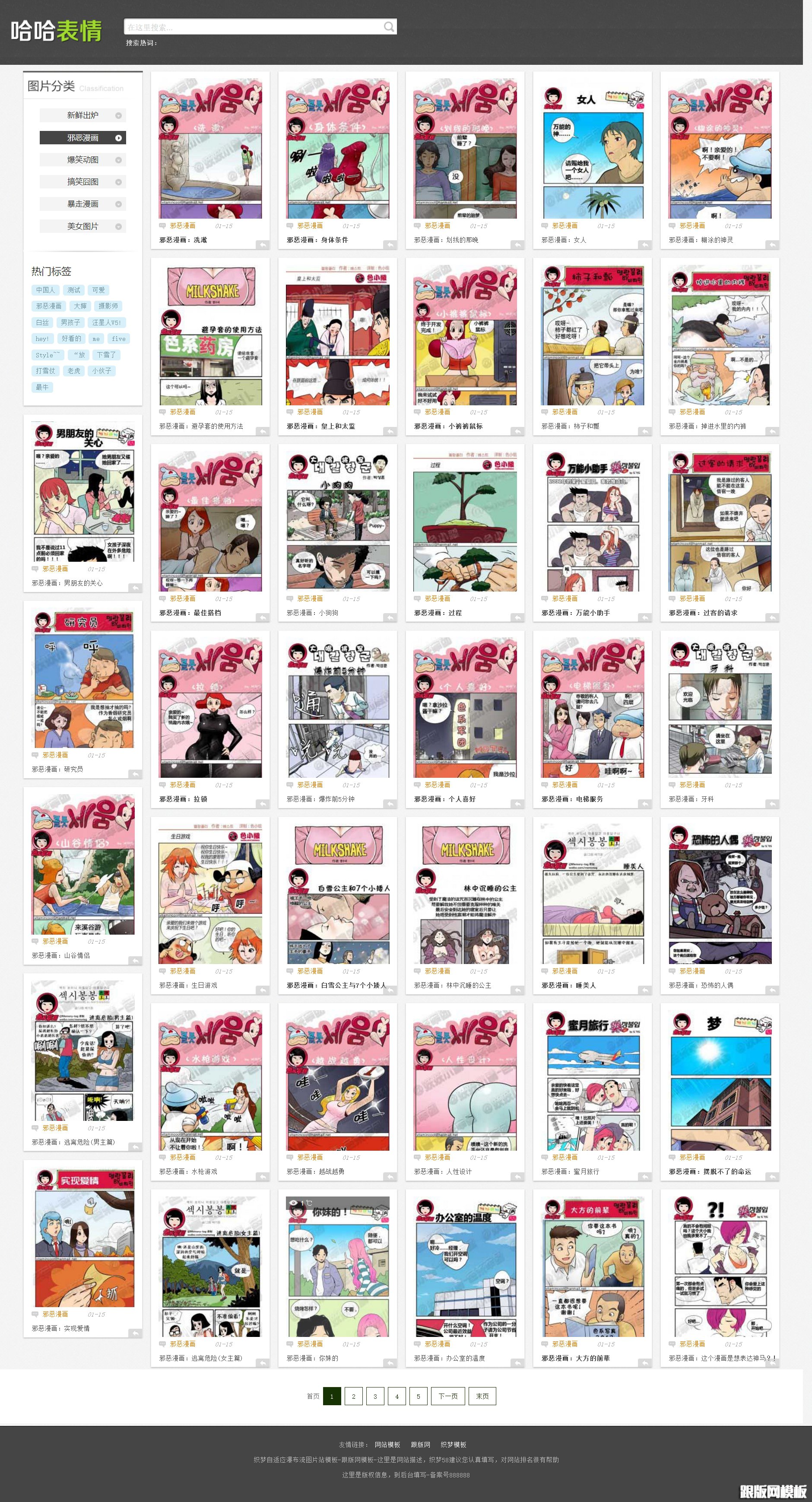Jump to page 5
The image size is (812, 1502).
418,1396
